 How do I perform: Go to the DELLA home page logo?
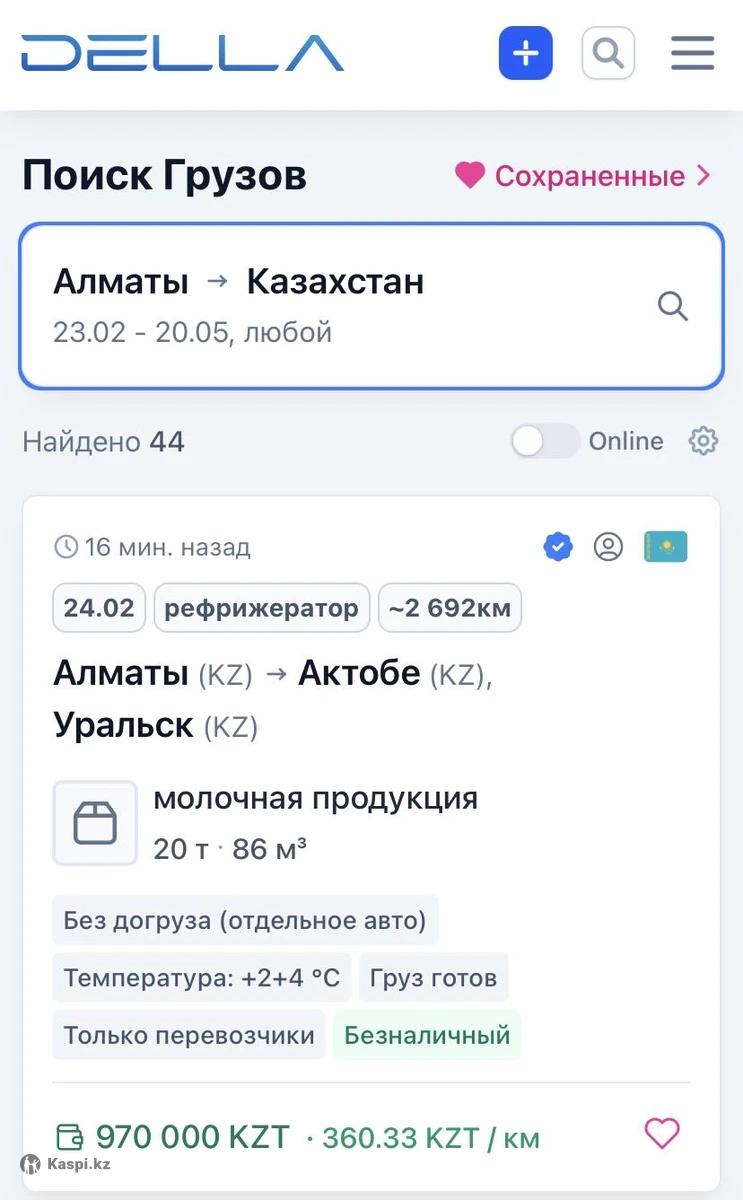(x=182, y=53)
